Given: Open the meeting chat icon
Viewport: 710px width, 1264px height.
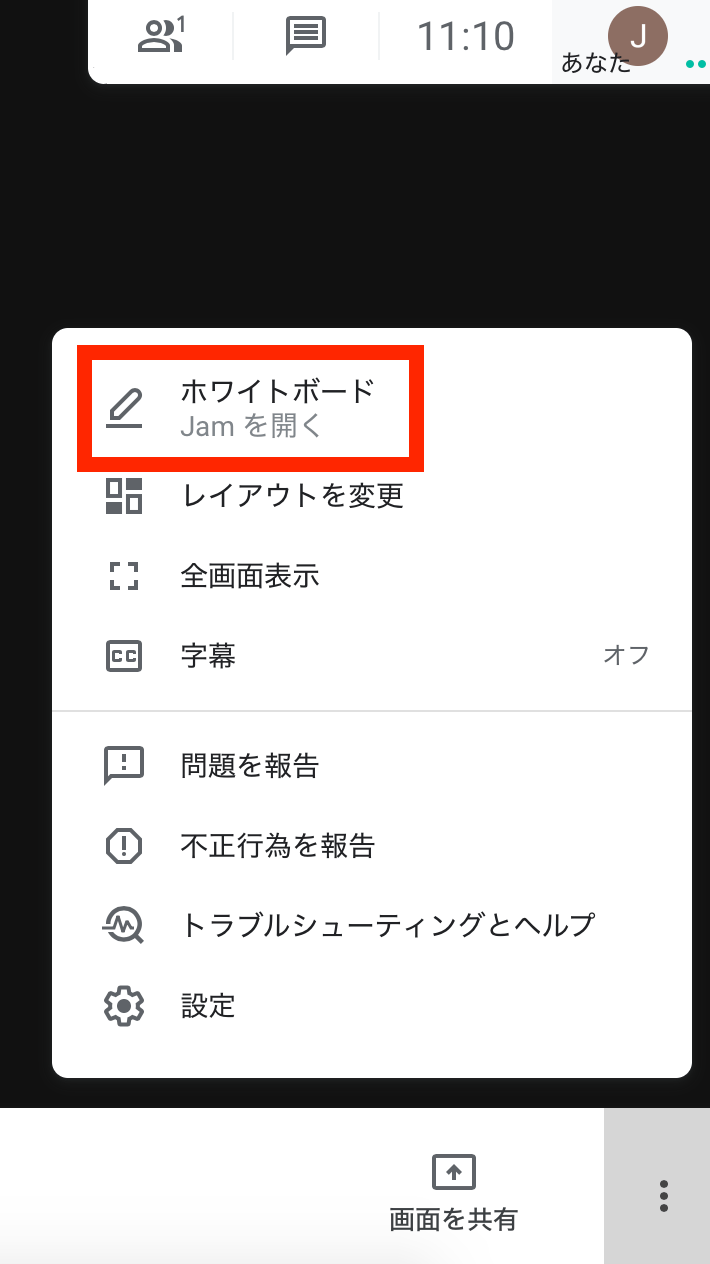Looking at the screenshot, I should pyautogui.click(x=306, y=37).
